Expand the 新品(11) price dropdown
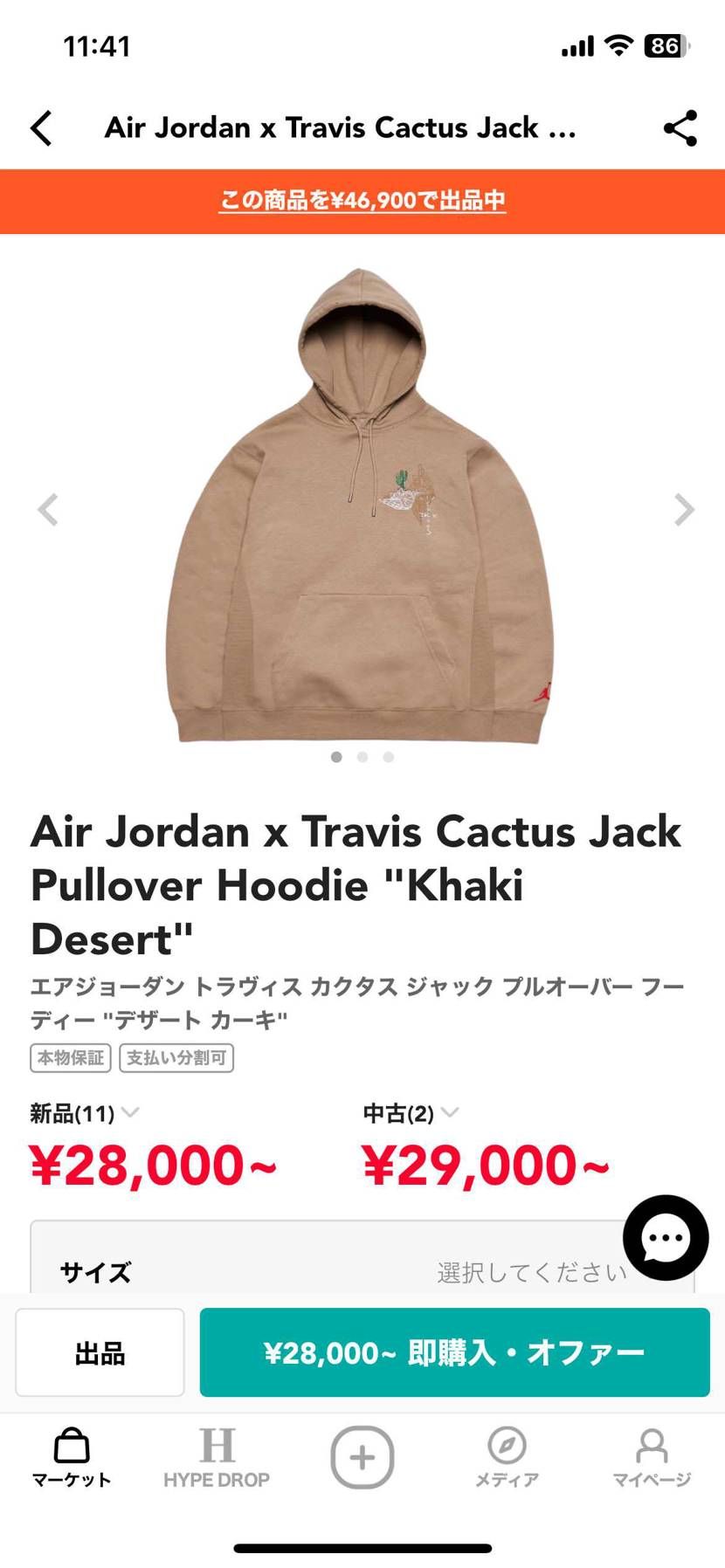This screenshot has height=1568, width=725. pyautogui.click(x=83, y=1113)
